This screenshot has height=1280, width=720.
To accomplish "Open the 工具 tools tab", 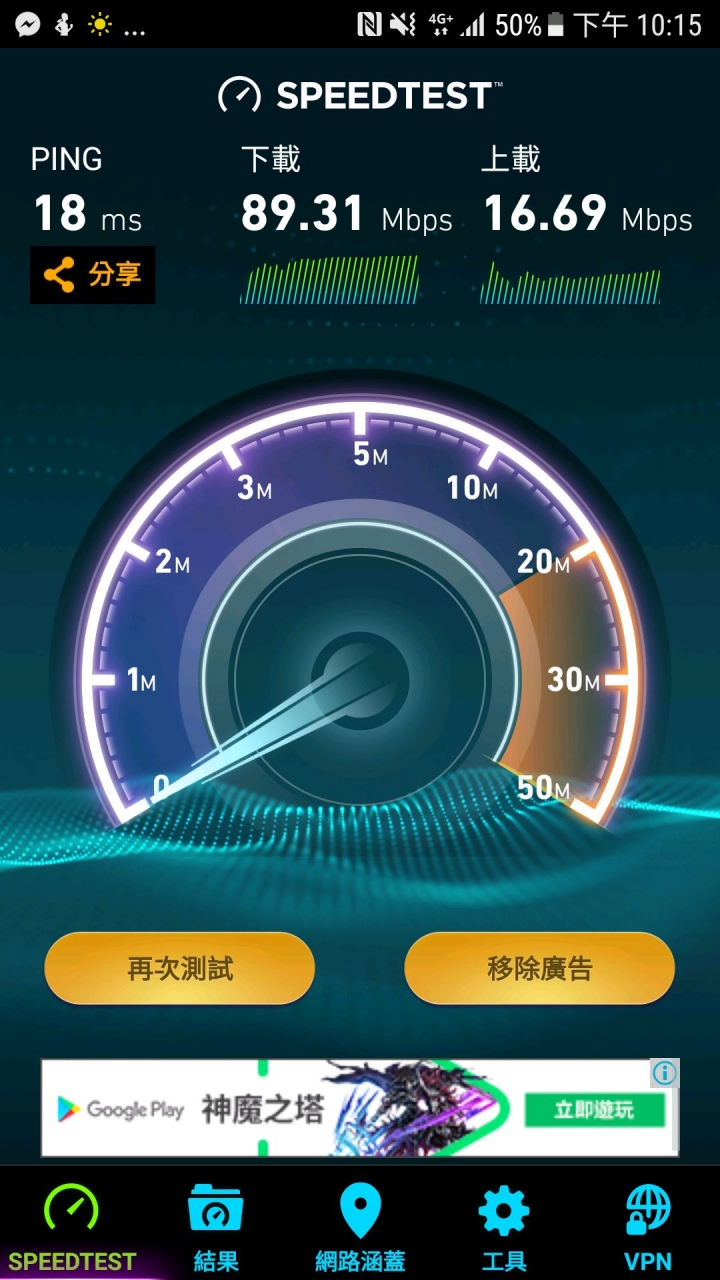I will pos(504,1228).
